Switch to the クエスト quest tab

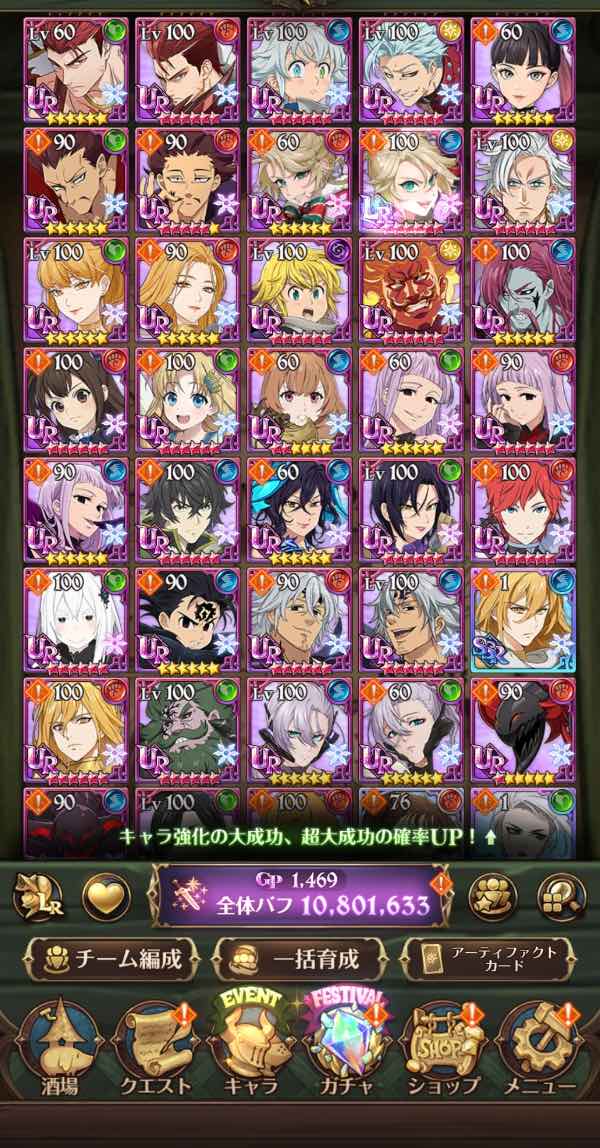coord(154,1049)
